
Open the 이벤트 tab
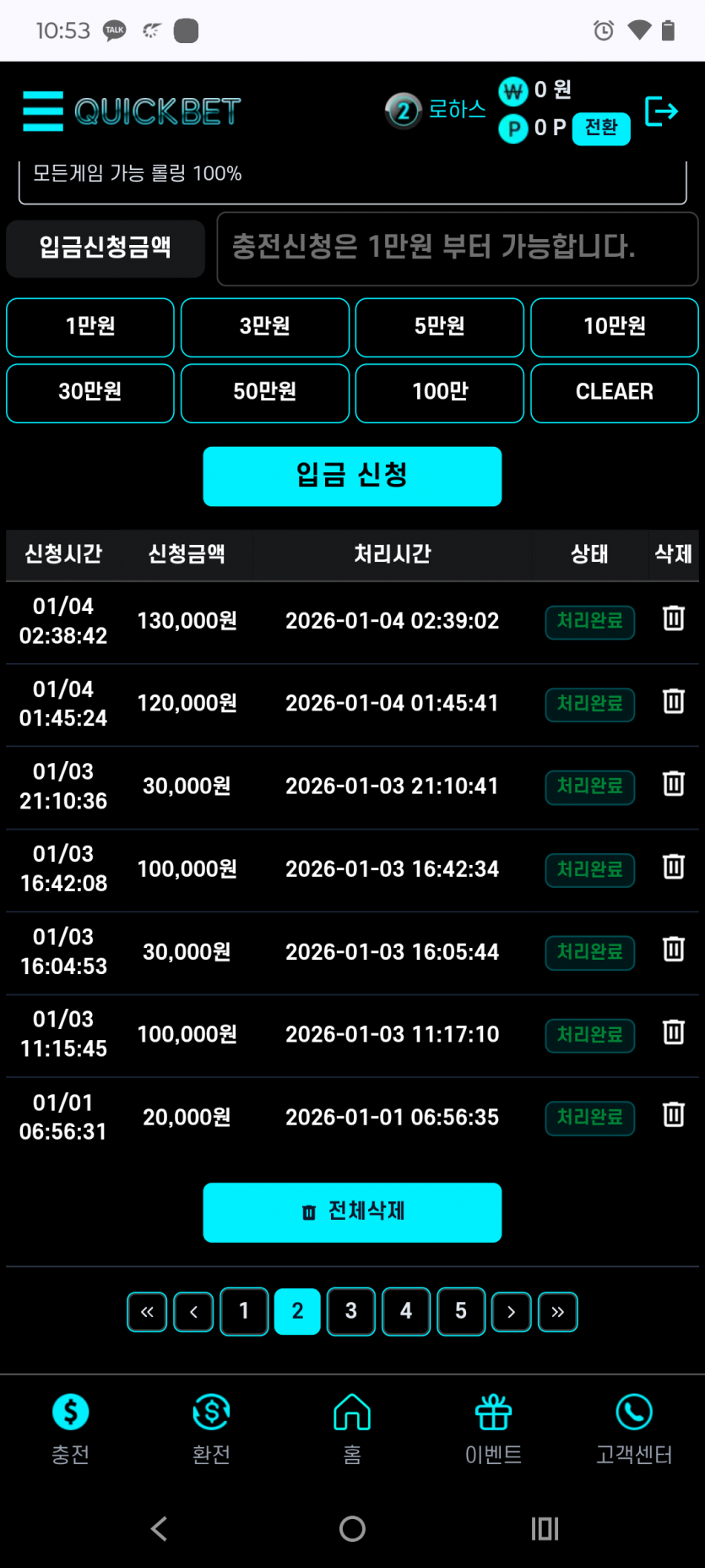[x=493, y=1428]
